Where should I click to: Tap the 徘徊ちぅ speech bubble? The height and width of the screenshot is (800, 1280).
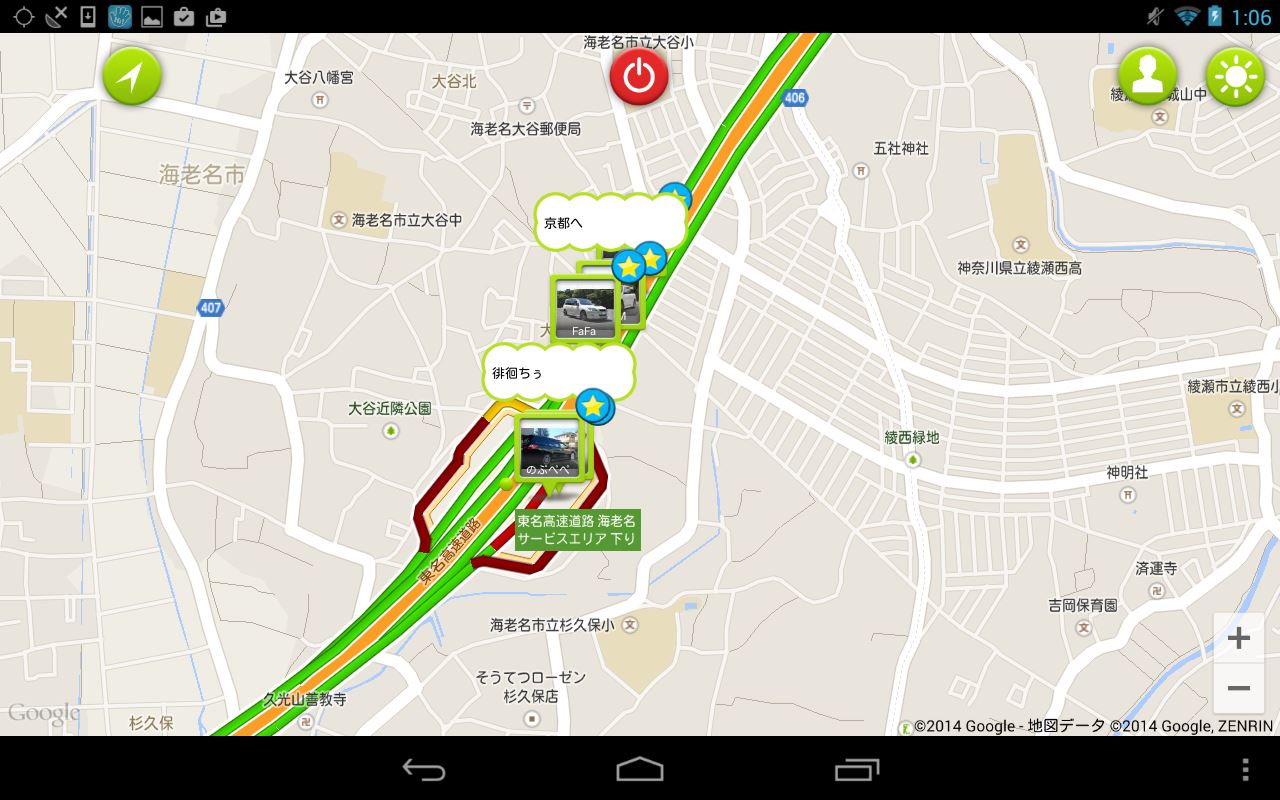point(557,372)
